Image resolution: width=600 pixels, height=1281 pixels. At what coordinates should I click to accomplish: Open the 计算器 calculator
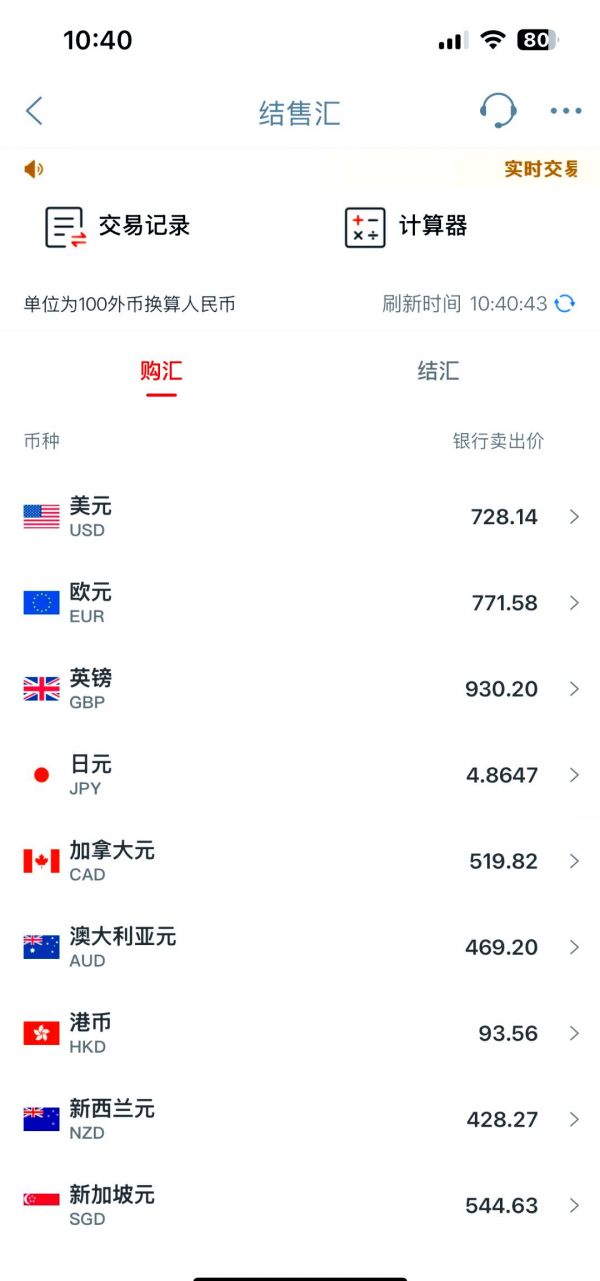(x=405, y=226)
